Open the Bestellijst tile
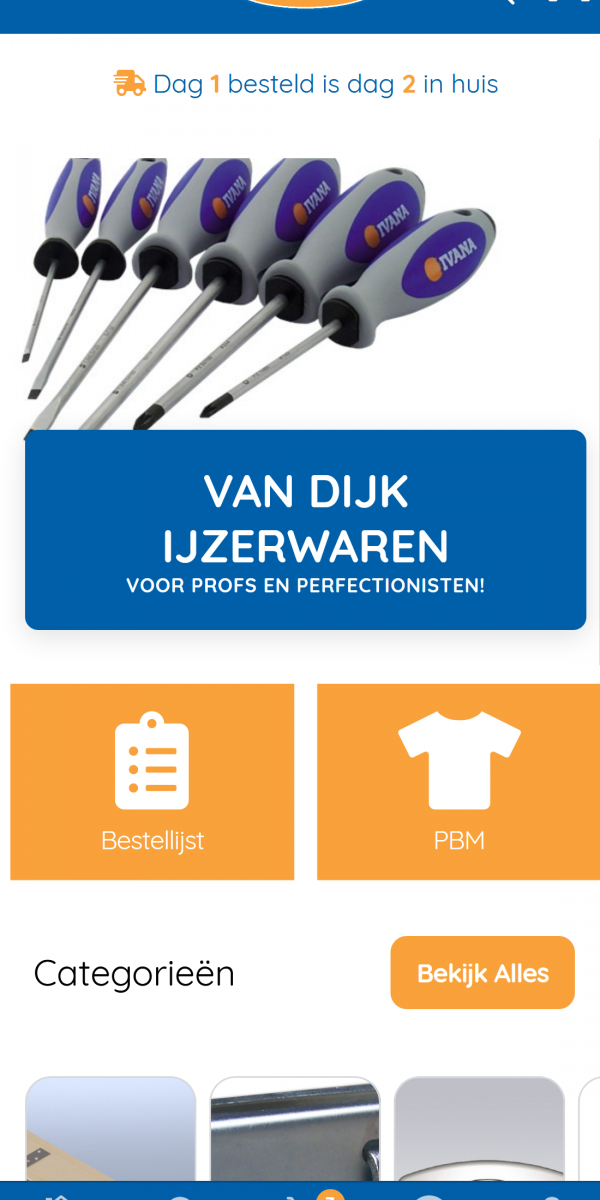This screenshot has width=600, height=1200. [152, 782]
